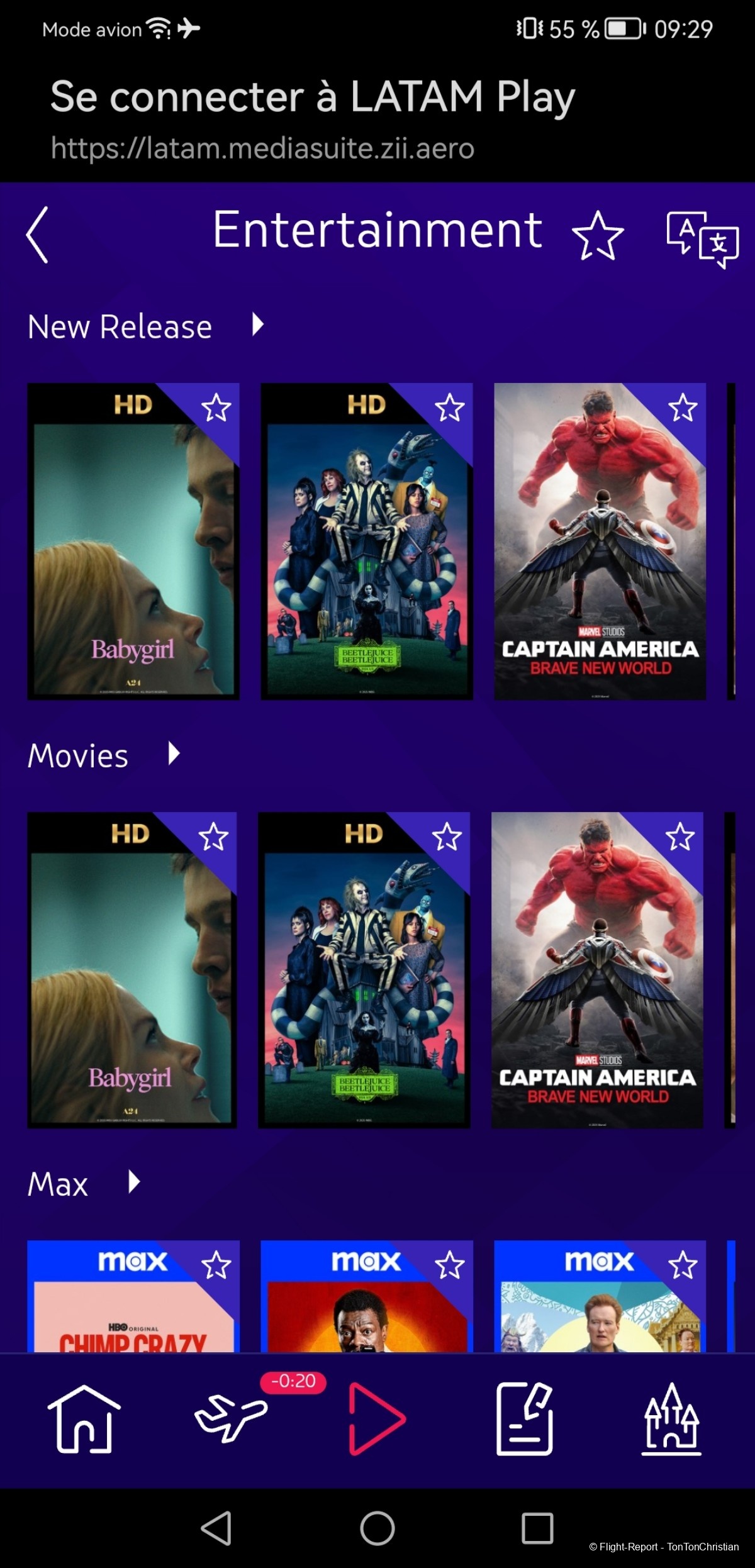Go to the Home tab
Screen dimensions: 755x1568
(84, 1418)
